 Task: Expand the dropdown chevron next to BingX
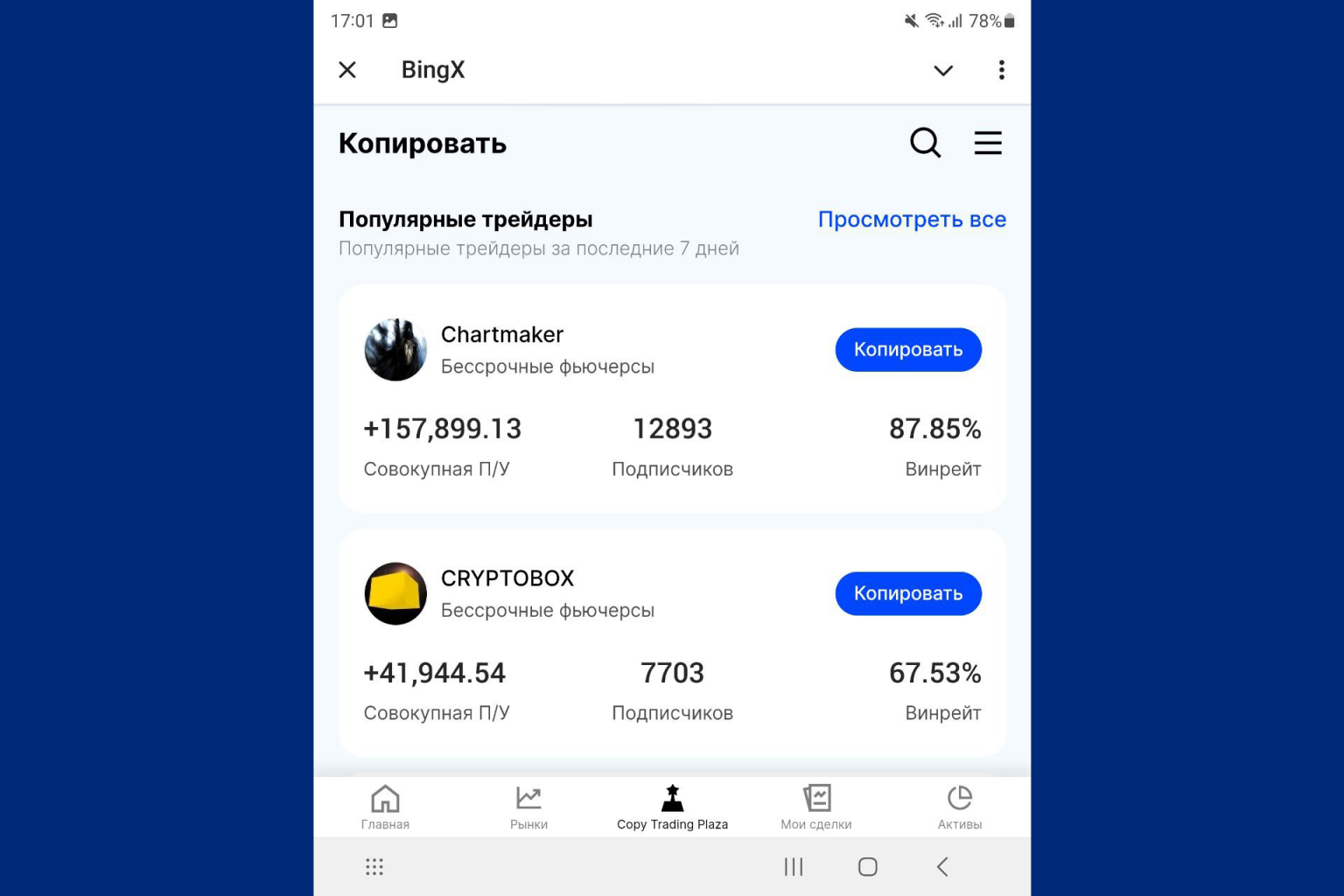click(x=943, y=70)
